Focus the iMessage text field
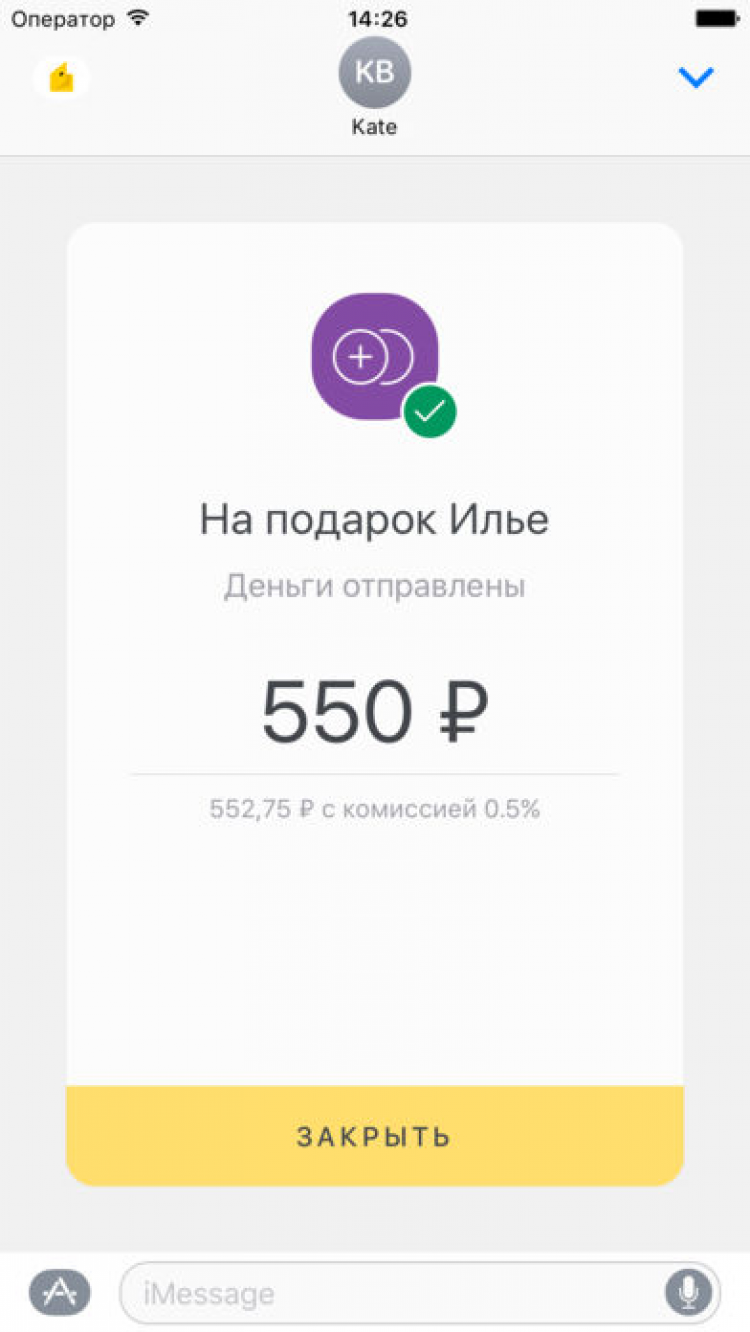This screenshot has height=1332, width=750. pos(390,1293)
